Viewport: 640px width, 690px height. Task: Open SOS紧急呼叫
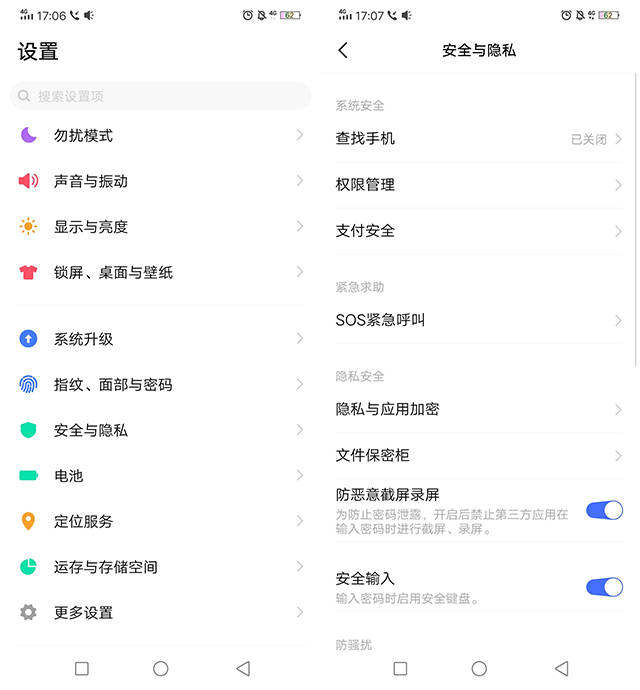[x=478, y=320]
